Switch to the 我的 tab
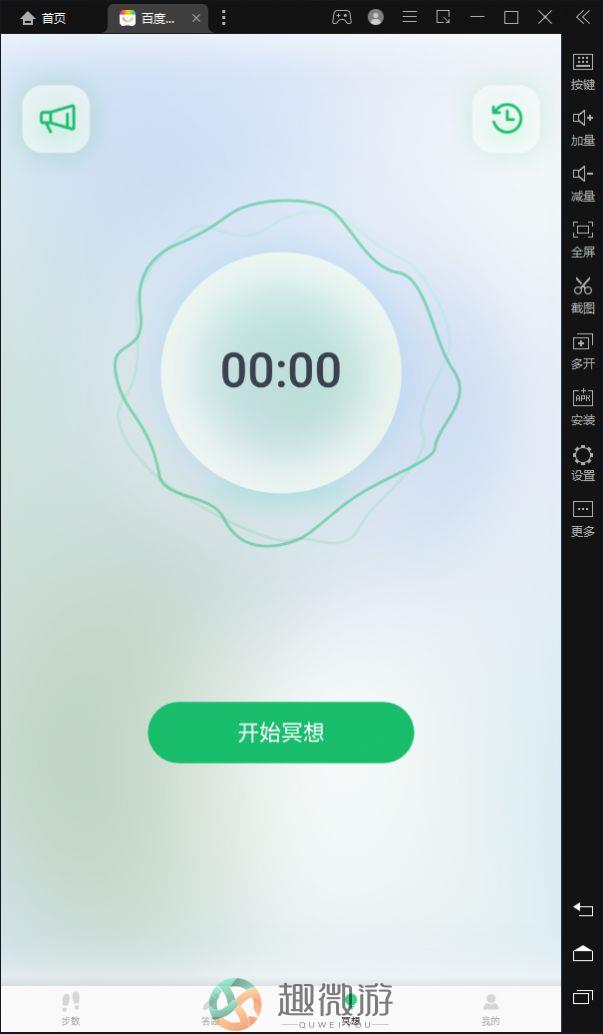The width and height of the screenshot is (603, 1034). point(490,1008)
